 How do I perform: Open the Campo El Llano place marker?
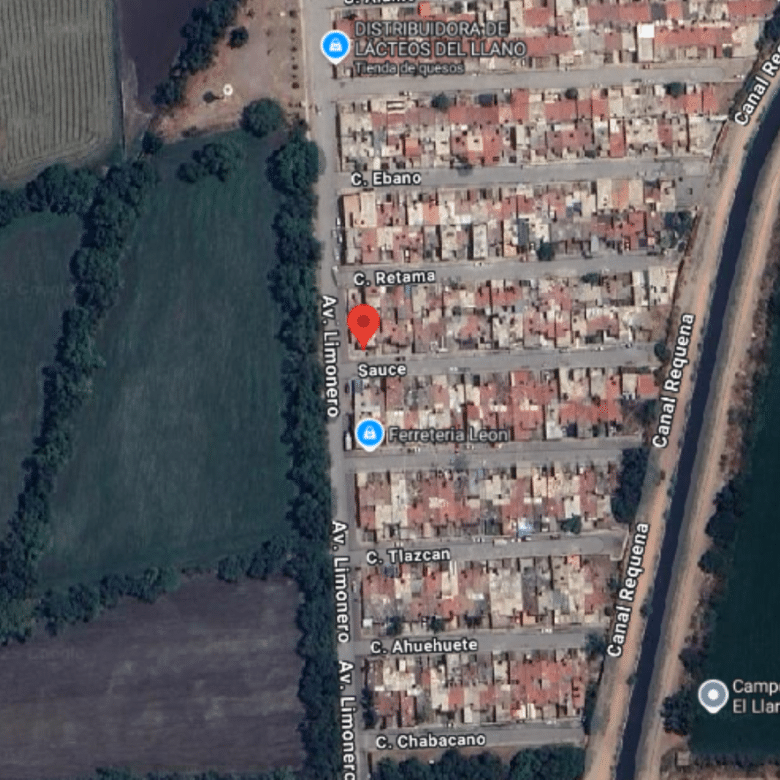pyautogui.click(x=713, y=694)
